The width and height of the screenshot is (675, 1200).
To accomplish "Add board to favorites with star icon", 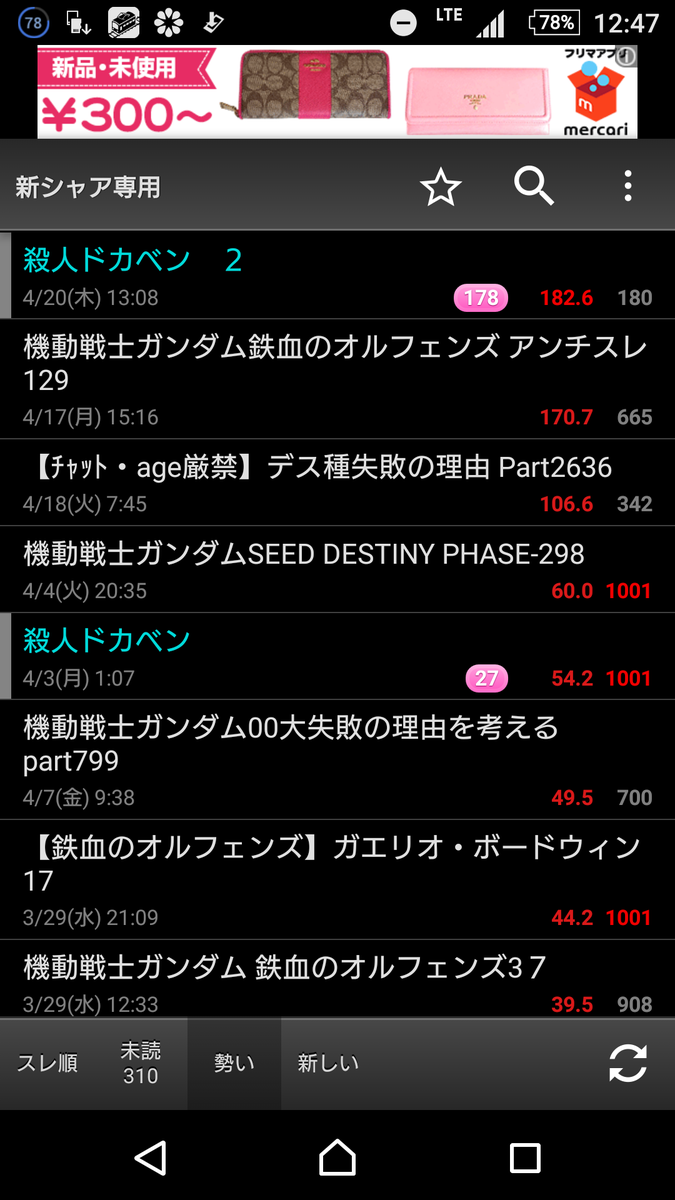I will click(440, 187).
